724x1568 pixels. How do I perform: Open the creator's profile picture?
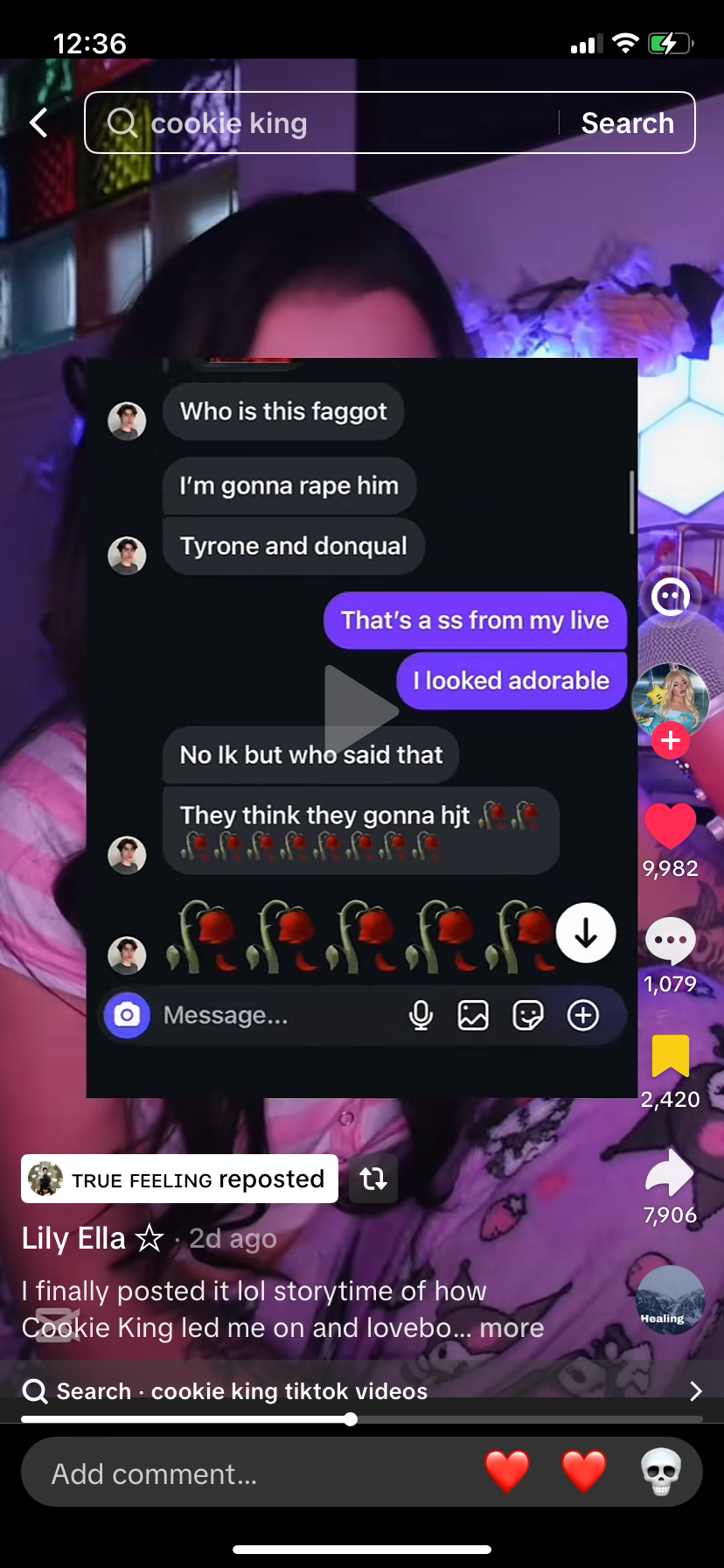click(x=670, y=698)
